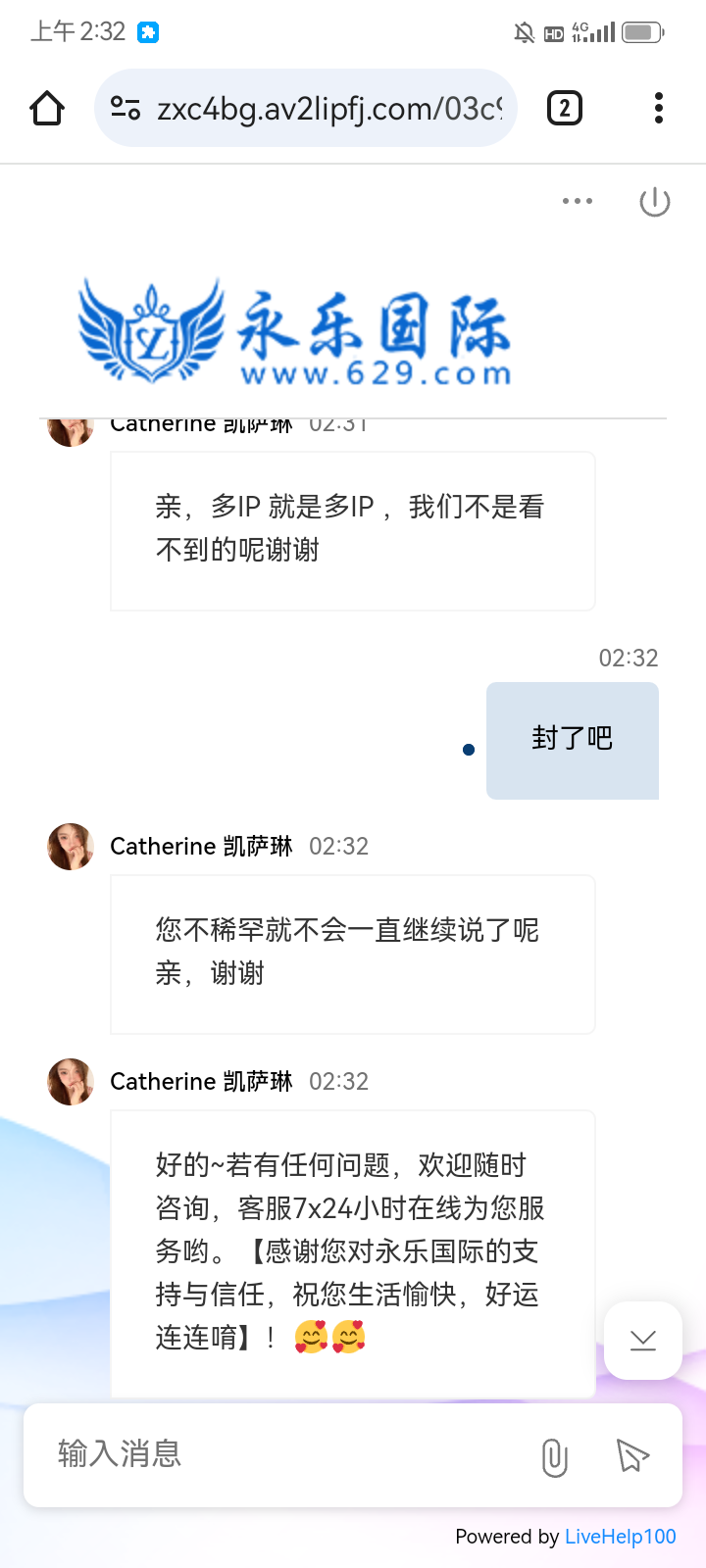The width and height of the screenshot is (706, 1568).
Task: End the chat session with the power icon
Action: pos(654,201)
